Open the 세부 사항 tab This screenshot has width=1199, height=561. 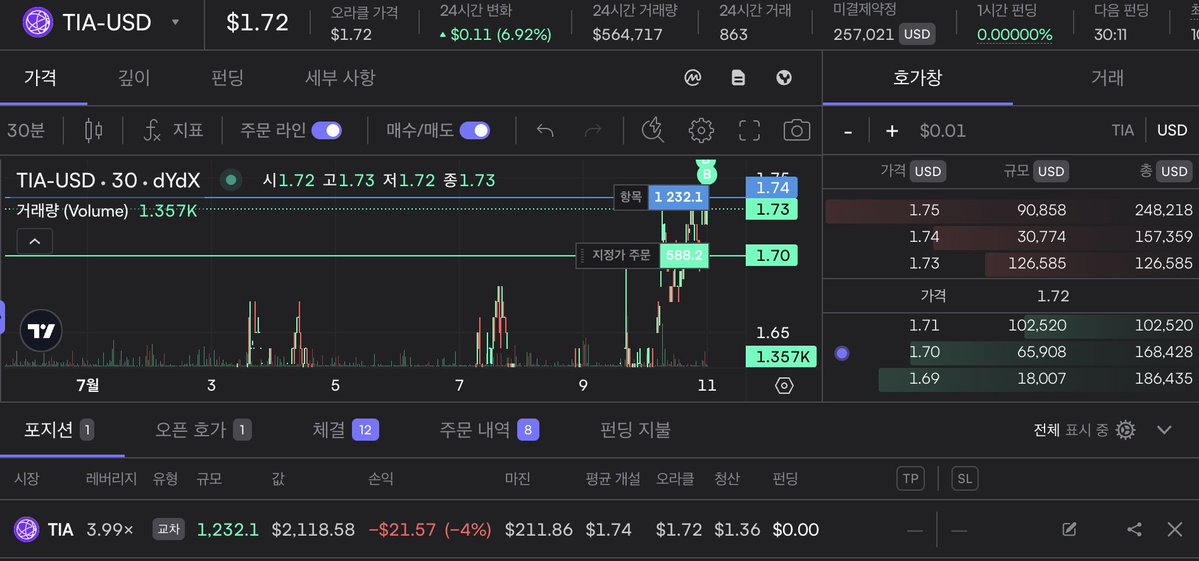tap(340, 77)
